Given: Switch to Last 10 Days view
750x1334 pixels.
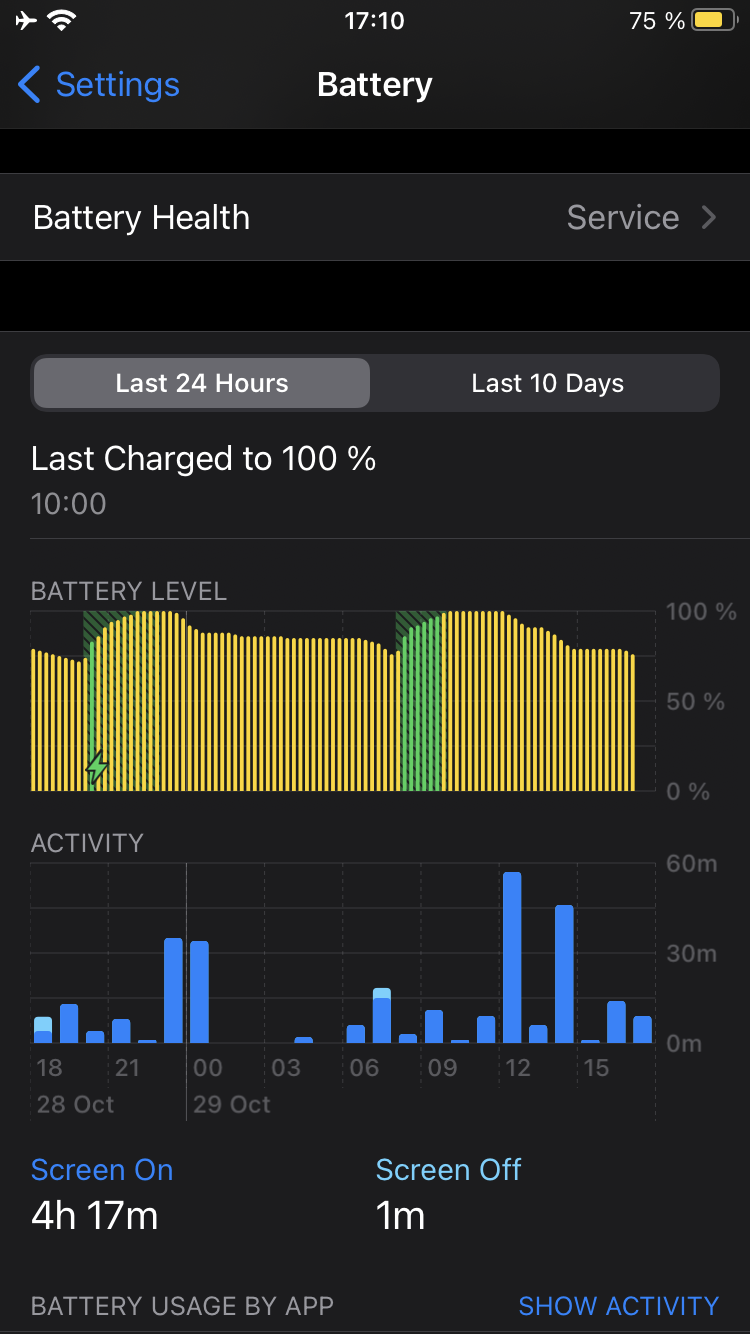Looking at the screenshot, I should tap(547, 384).
